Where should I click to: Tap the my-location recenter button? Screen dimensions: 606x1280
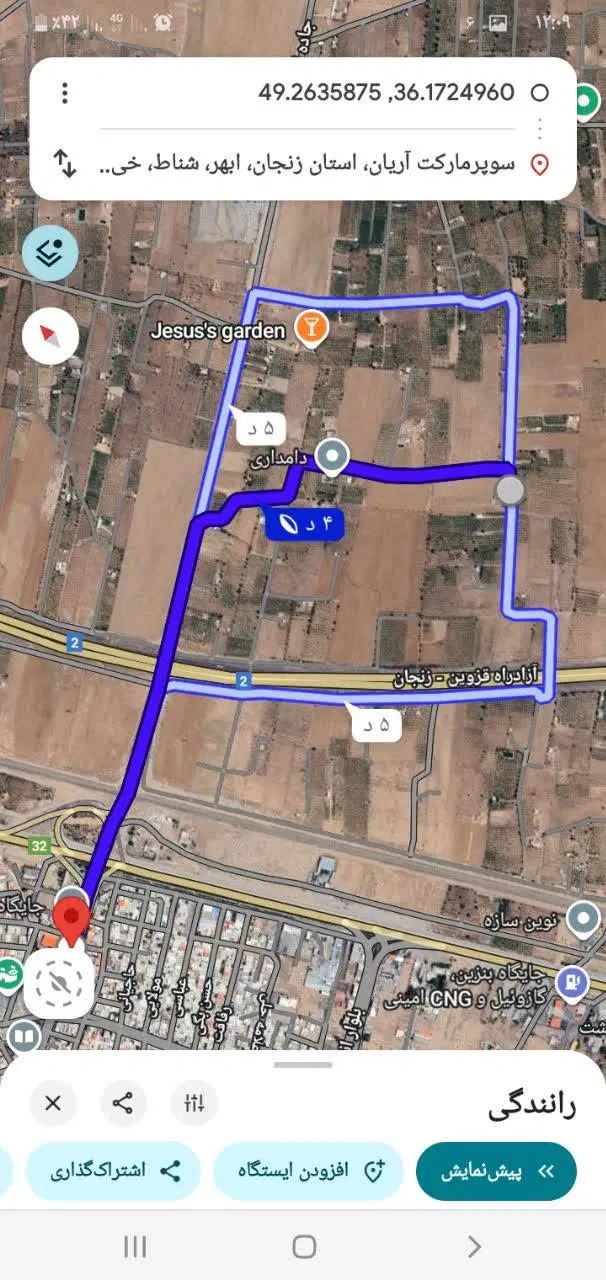60,984
